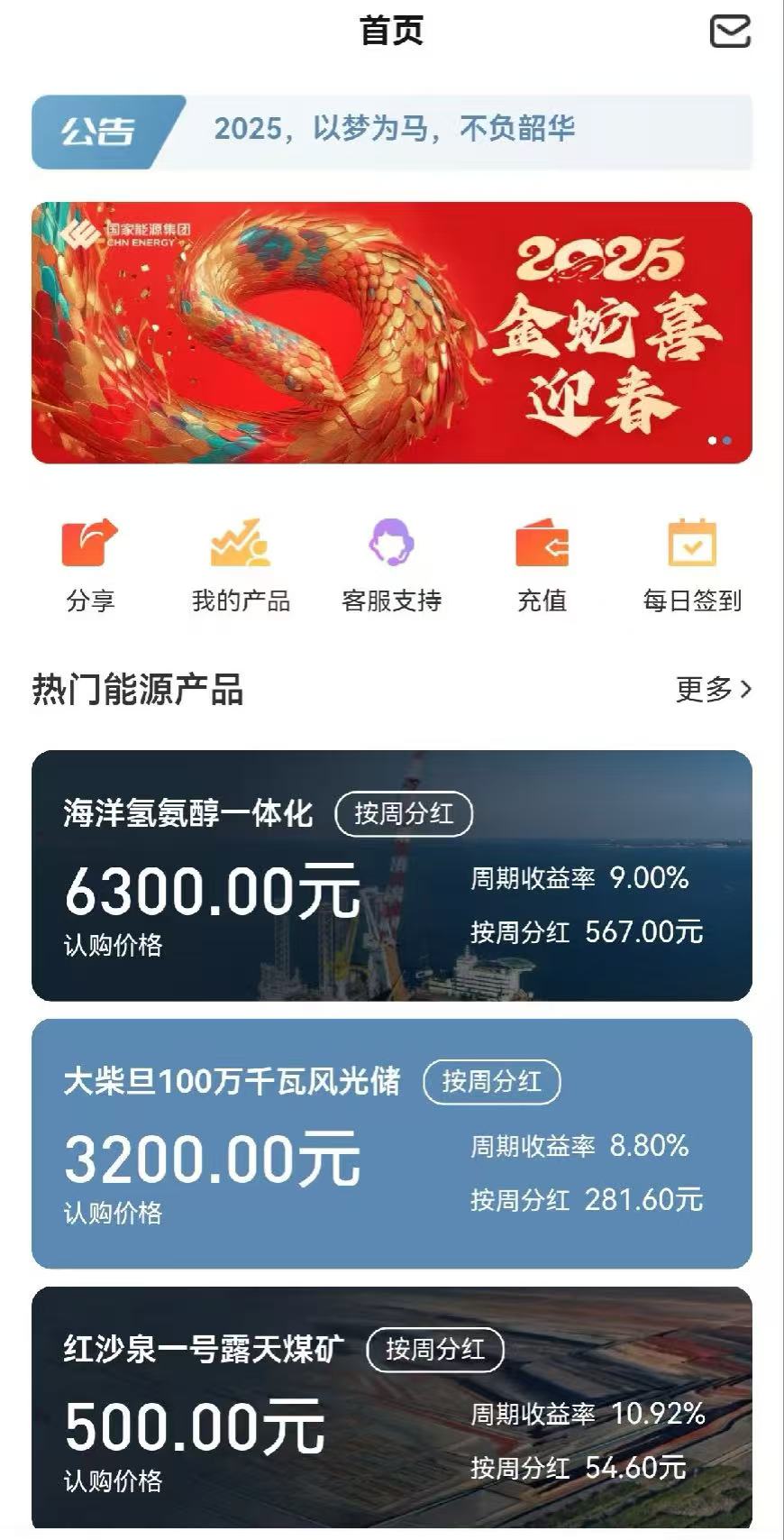Viewport: 784px width, 1540px height.
Task: Open the 红沙泉一号露天煤矿 product card
Action: click(x=392, y=1407)
